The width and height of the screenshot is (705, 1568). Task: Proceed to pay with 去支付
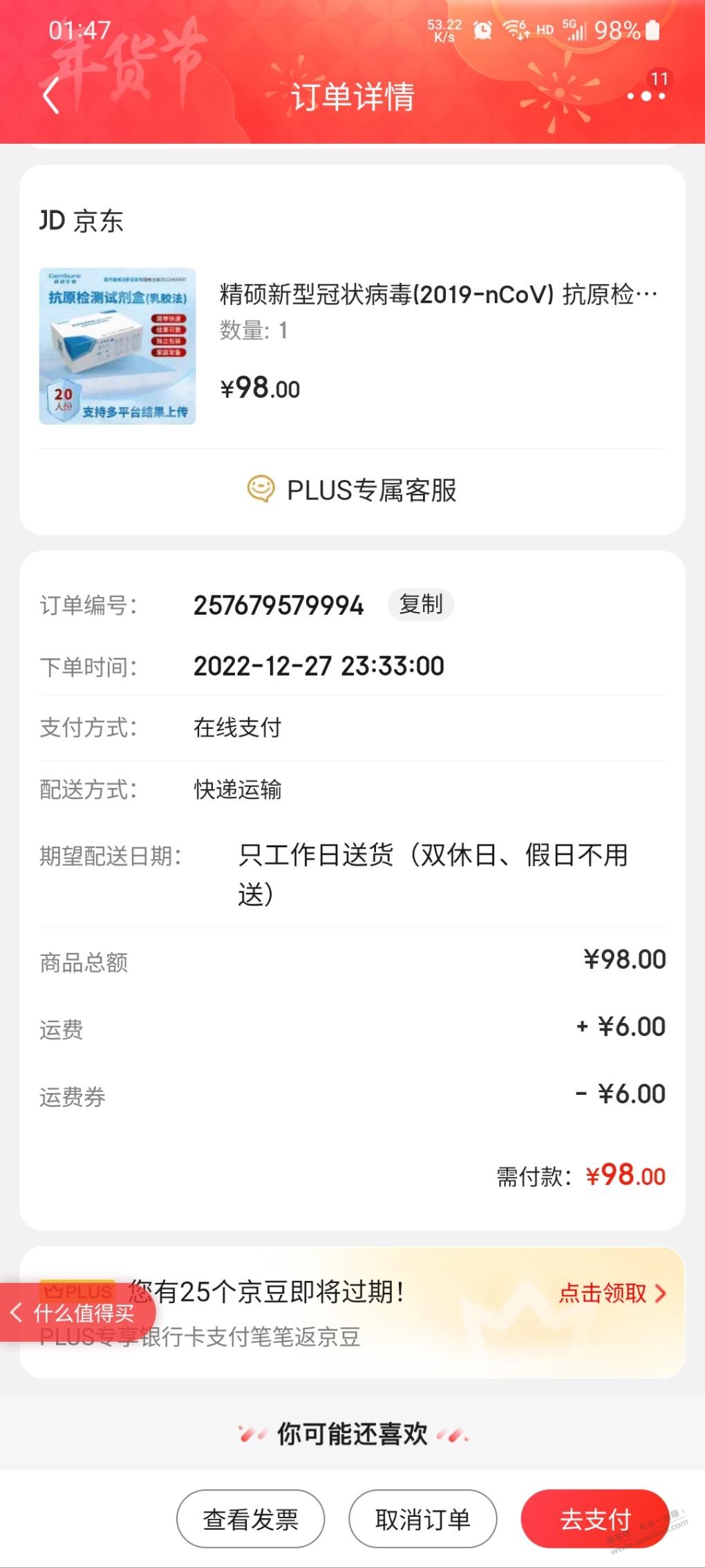tap(595, 1520)
